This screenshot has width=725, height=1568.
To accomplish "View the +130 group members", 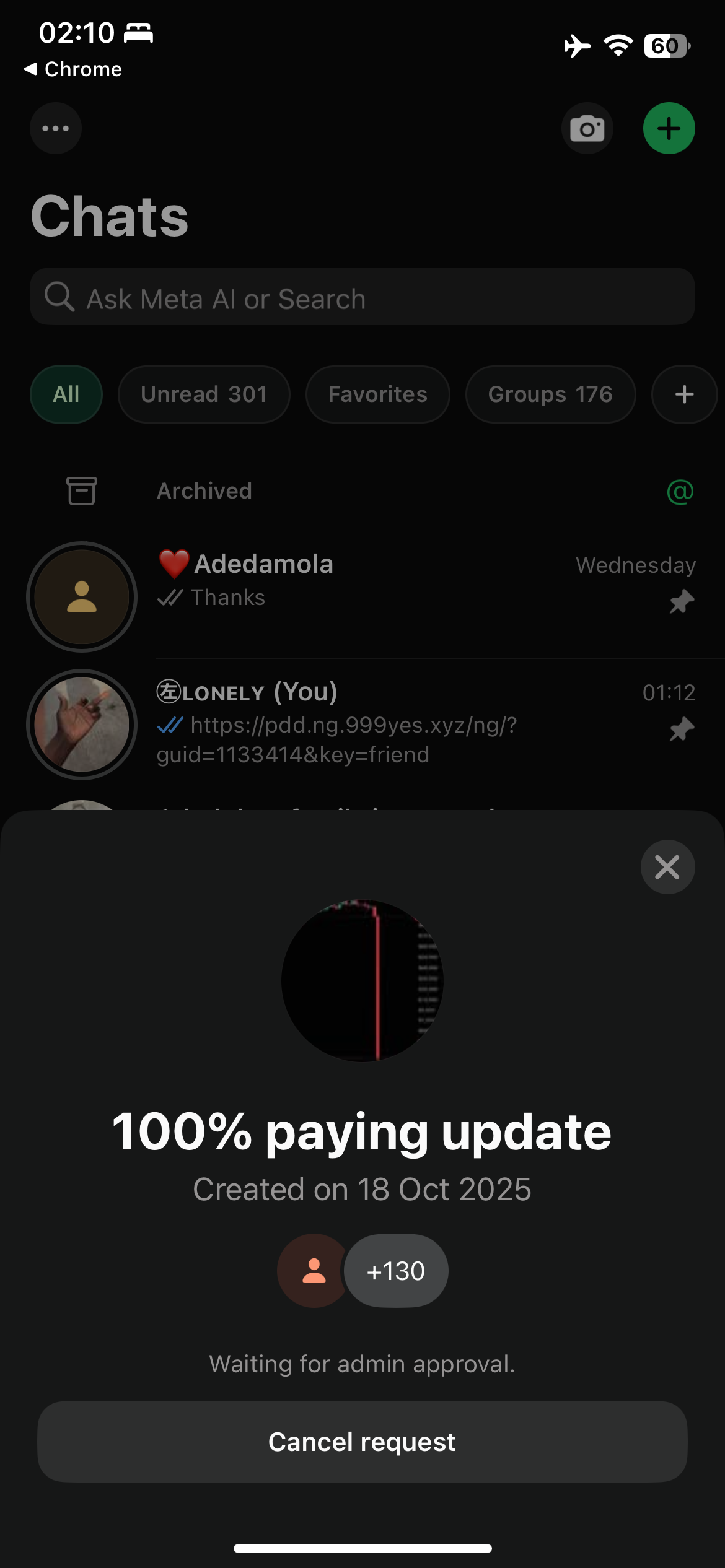I will tap(395, 1271).
